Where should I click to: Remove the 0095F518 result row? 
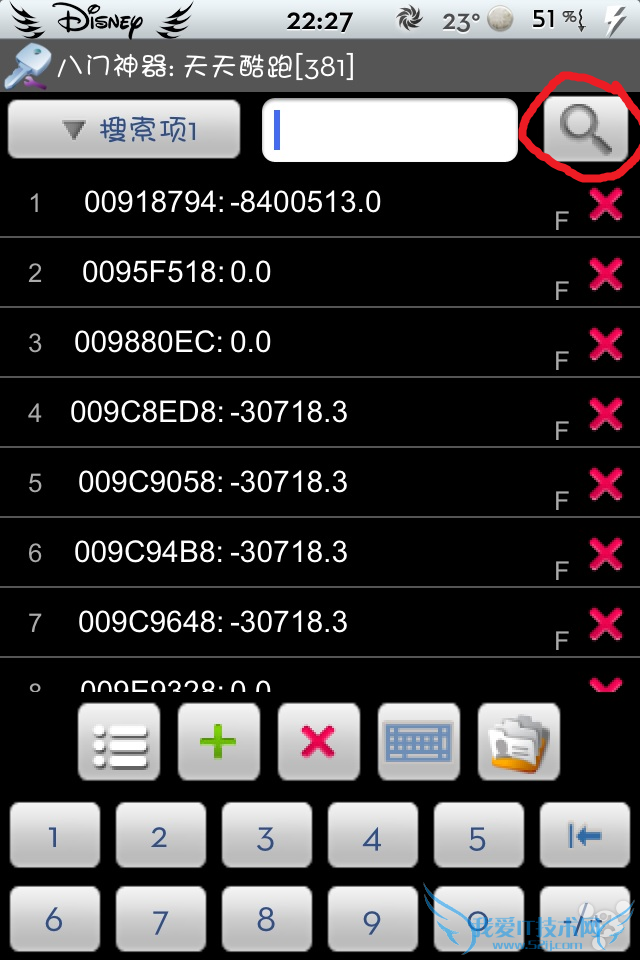(606, 274)
